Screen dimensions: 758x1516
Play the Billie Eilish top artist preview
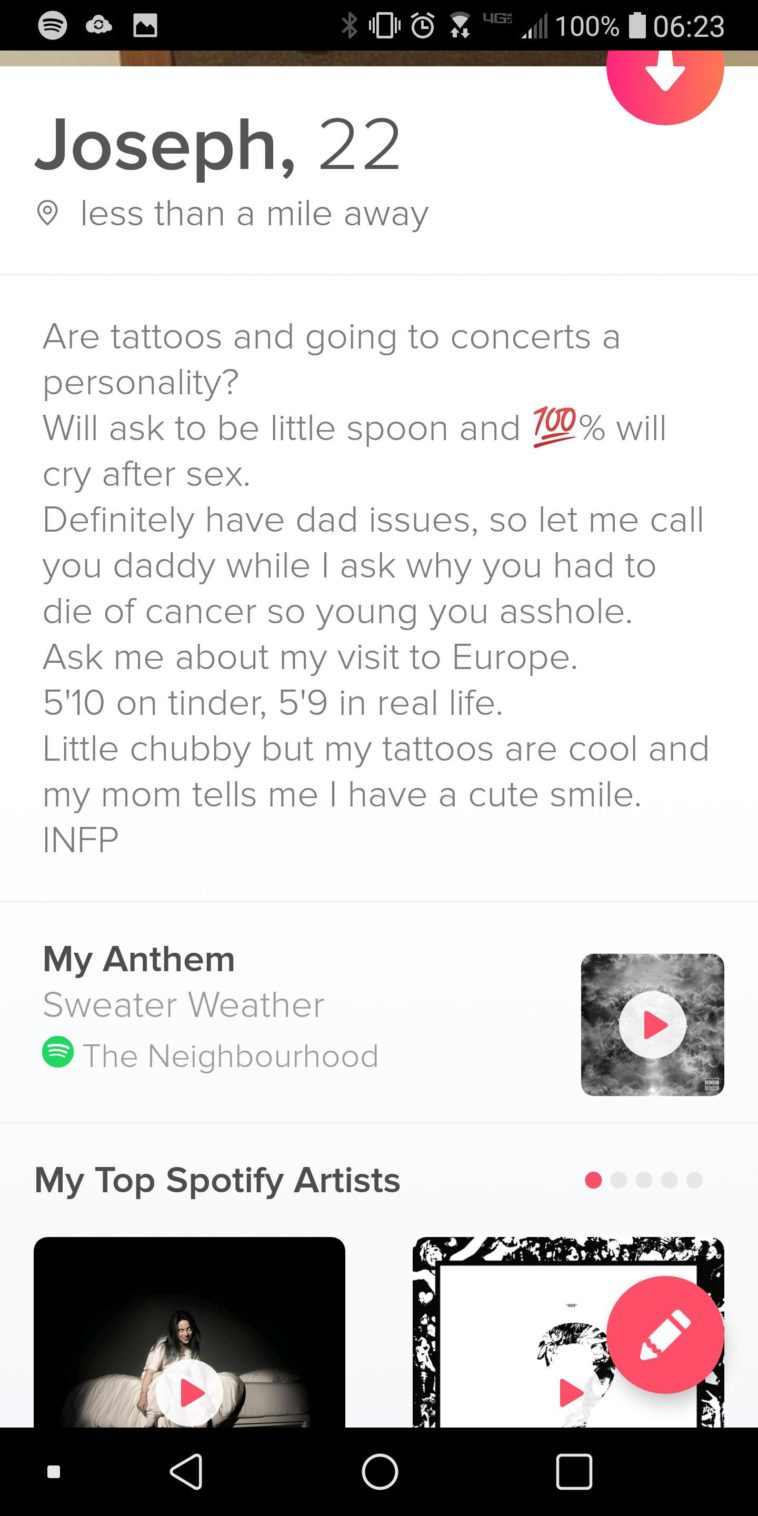pos(189,1392)
